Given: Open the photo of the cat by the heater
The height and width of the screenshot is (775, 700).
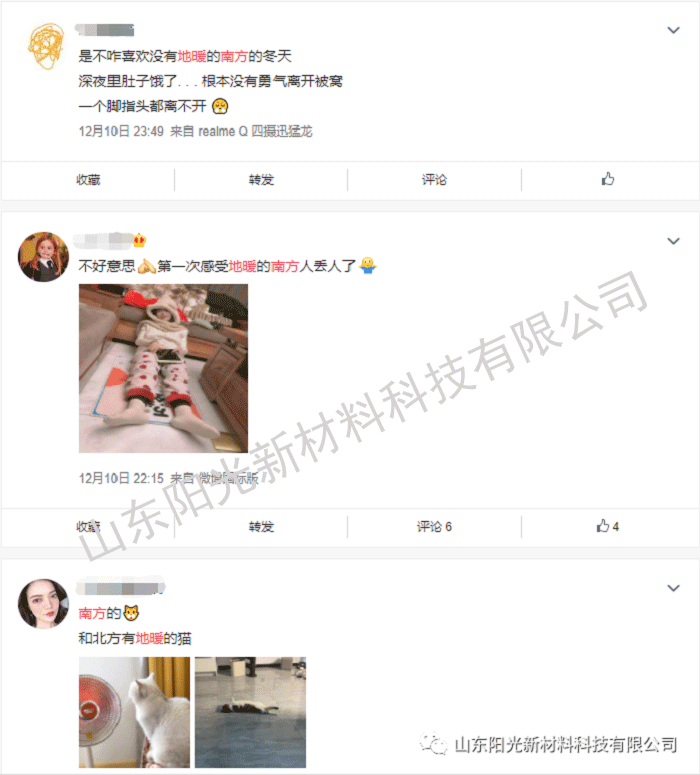Looking at the screenshot, I should (x=134, y=711).
